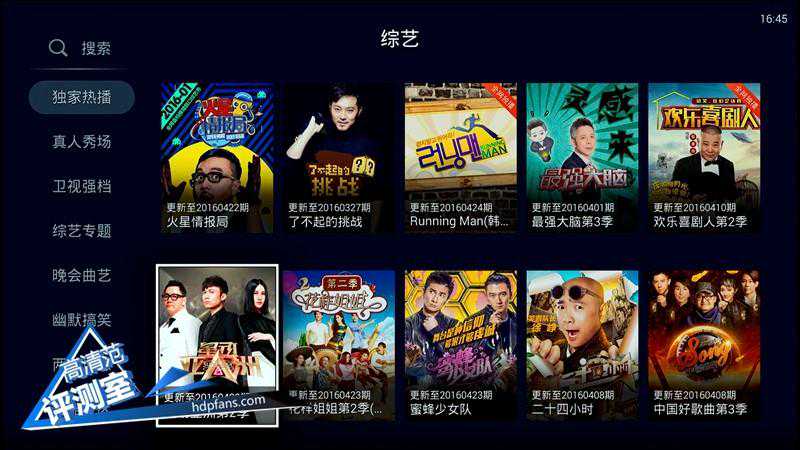Open 最强大脑第3季
Image resolution: width=800 pixels, height=450 pixels.
click(x=582, y=158)
